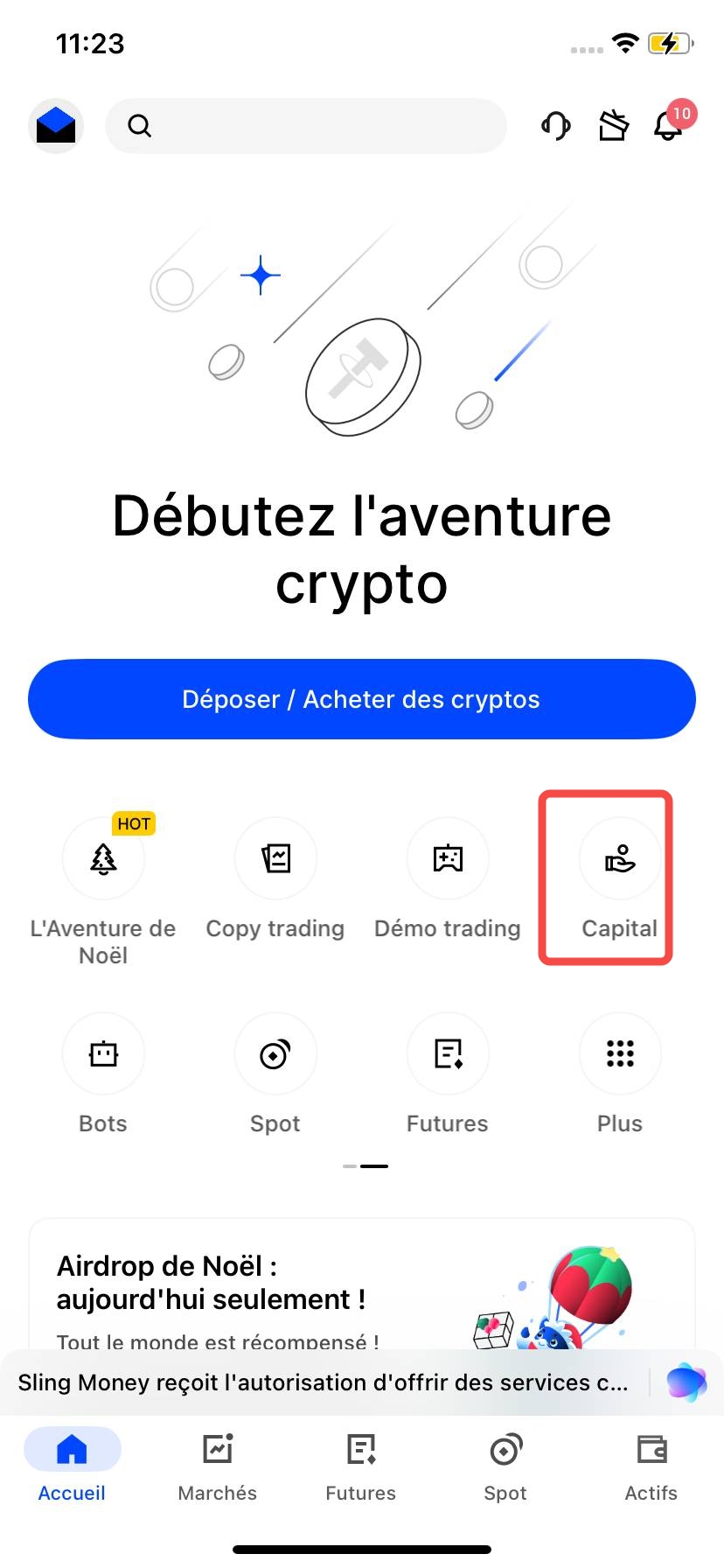Screen dimensions: 724x1568
Task: Open the Futures shortcut in the grid
Action: point(448,1055)
